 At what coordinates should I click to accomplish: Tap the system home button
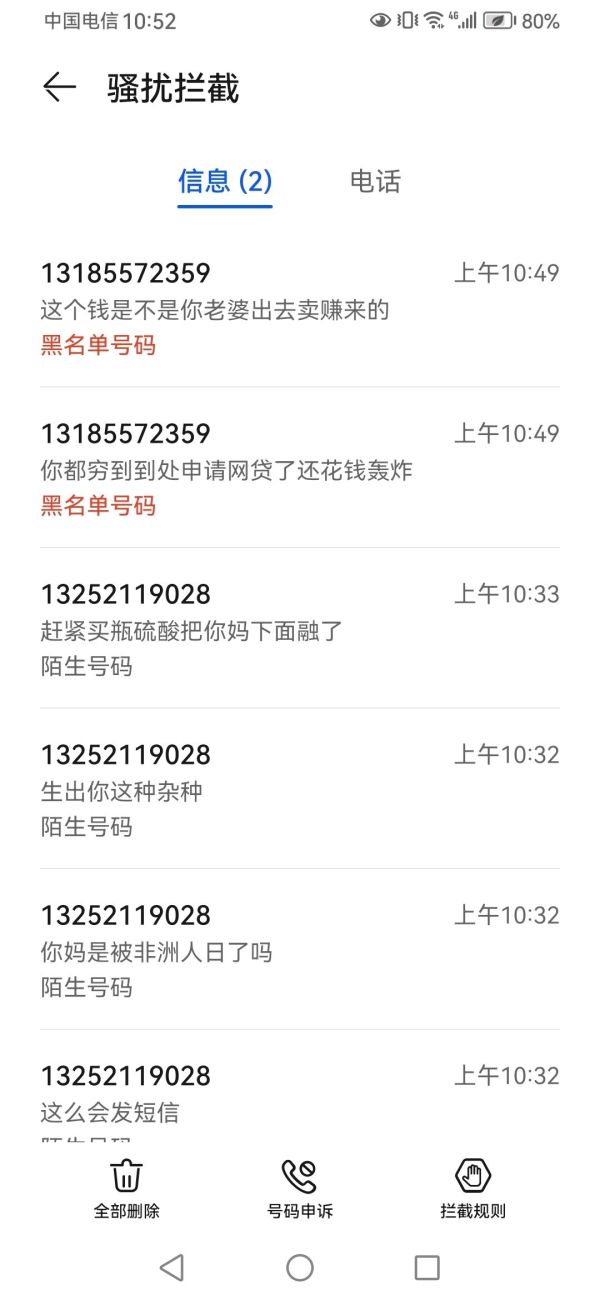click(x=300, y=1268)
